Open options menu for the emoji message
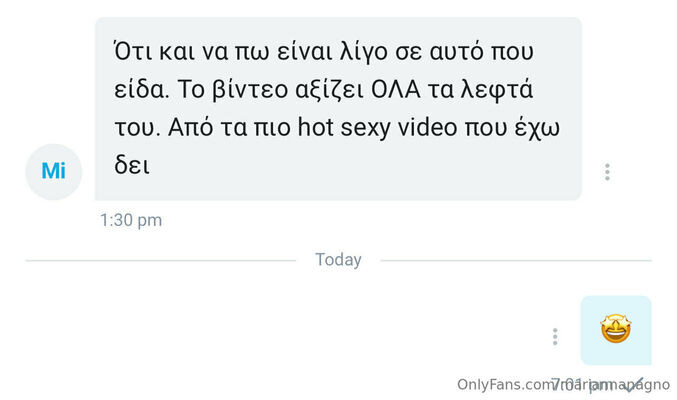This screenshot has height=400, width=677. click(x=555, y=337)
